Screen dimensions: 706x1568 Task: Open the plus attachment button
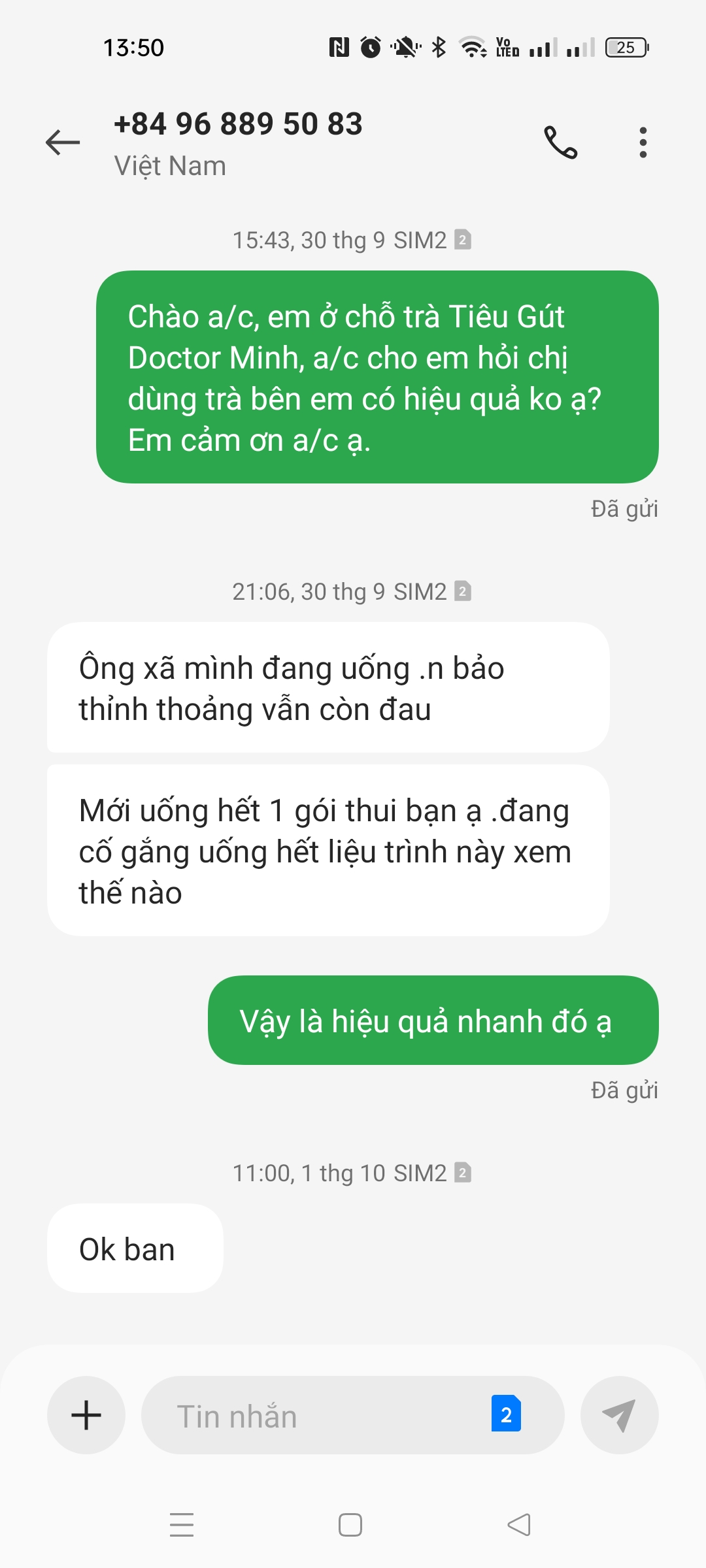coord(86,1415)
